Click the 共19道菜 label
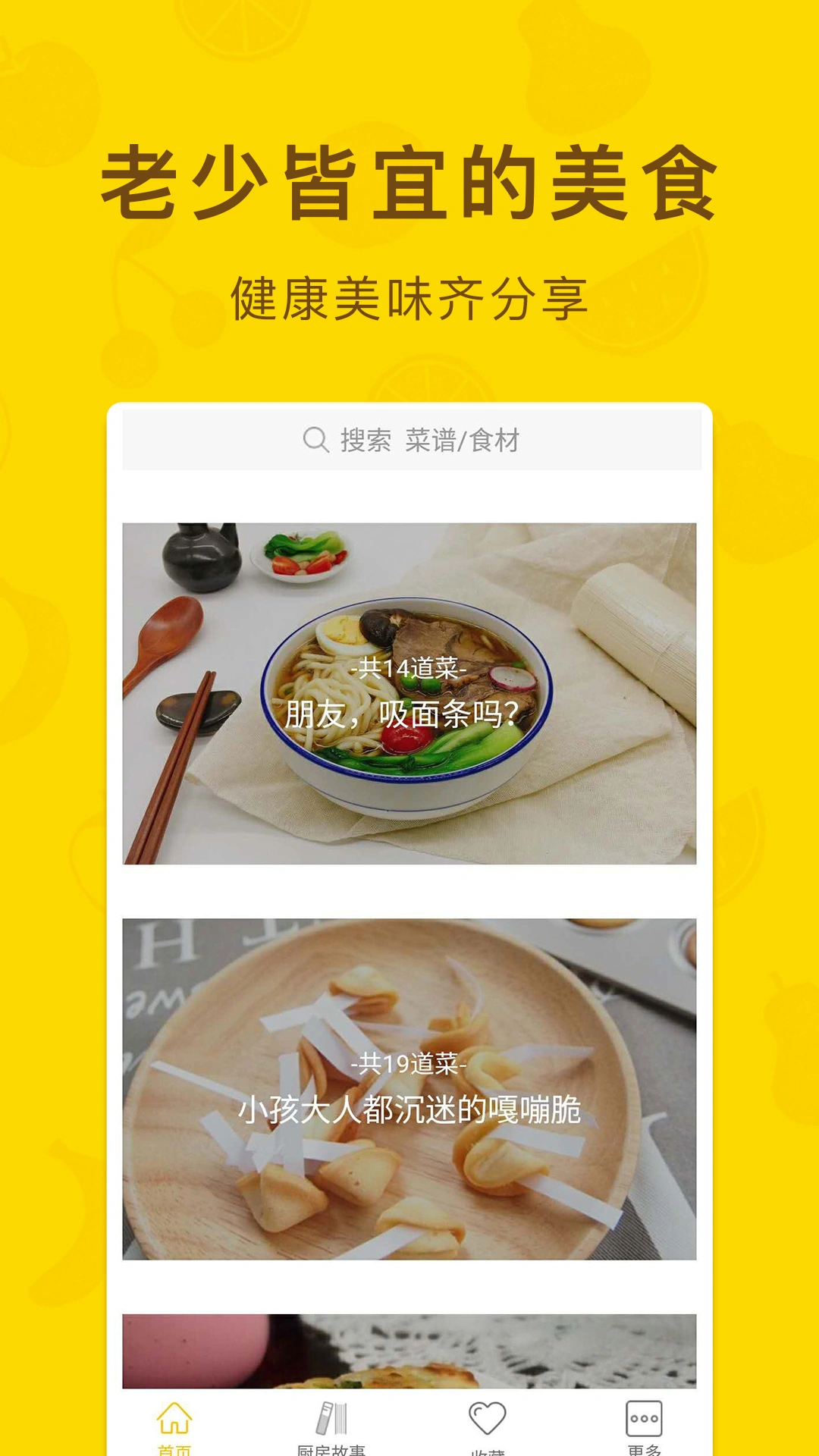This screenshot has height=1456, width=819. [x=408, y=1065]
